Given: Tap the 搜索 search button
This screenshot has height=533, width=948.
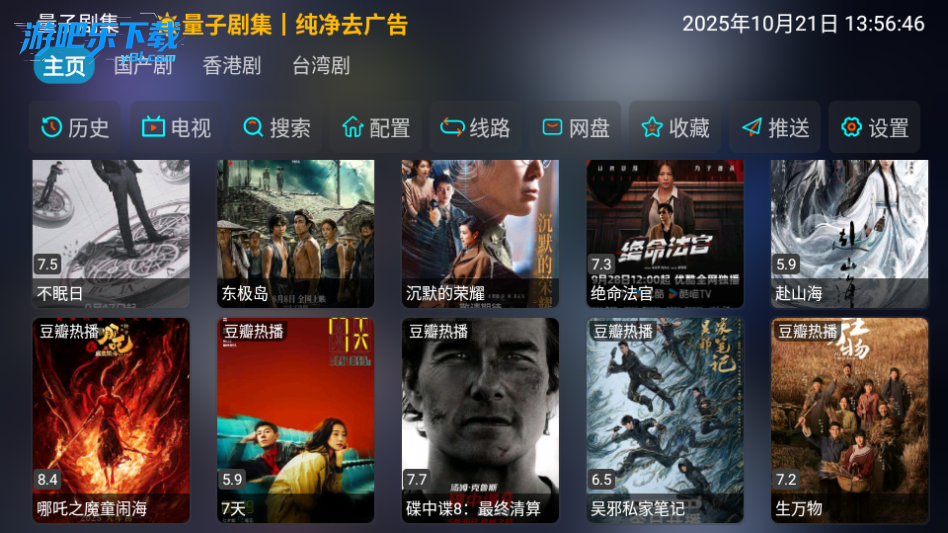Looking at the screenshot, I should click(277, 127).
